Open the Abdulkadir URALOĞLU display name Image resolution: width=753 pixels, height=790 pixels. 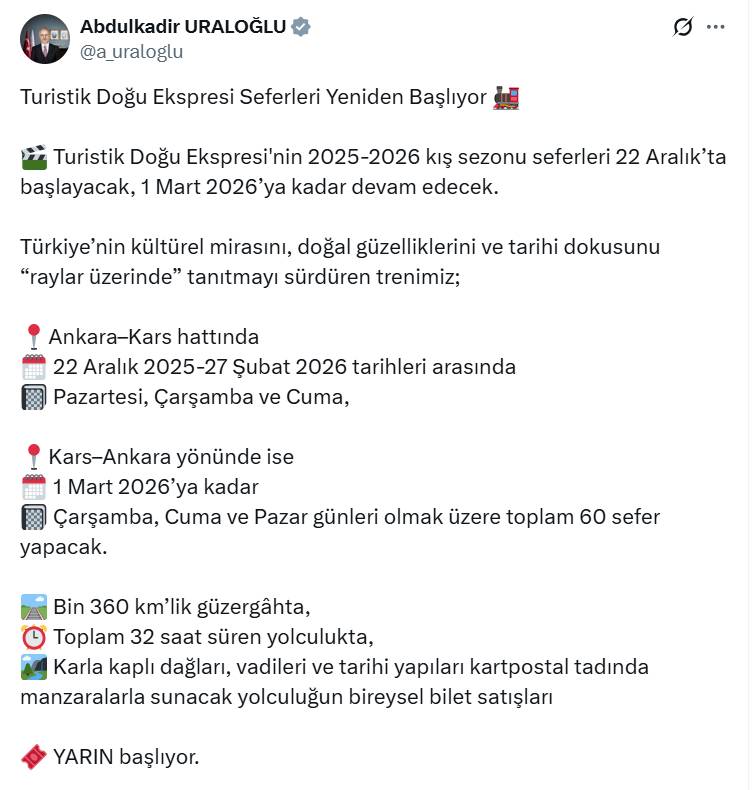[183, 27]
